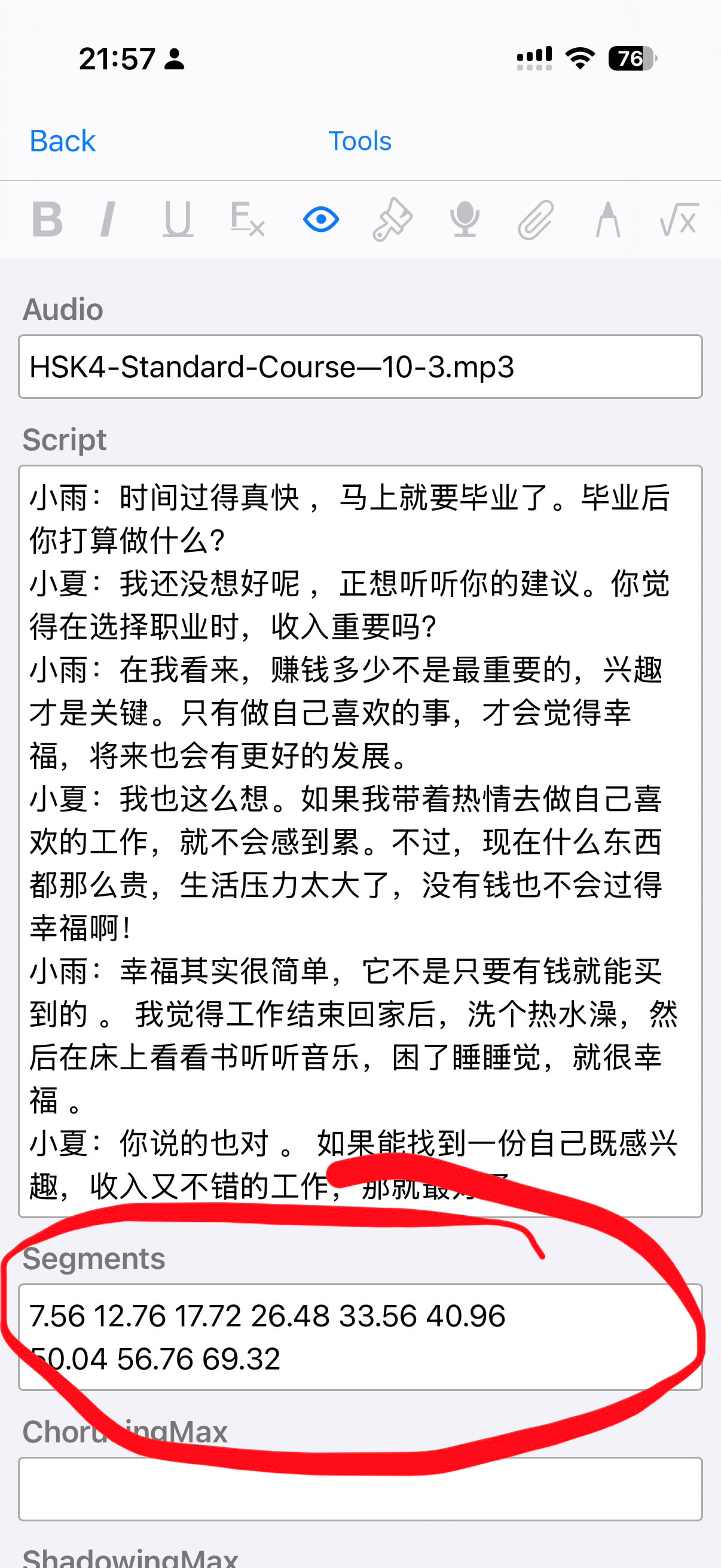The width and height of the screenshot is (721, 1568).
Task: Edit the Audio field with the mp3 name
Action: point(360,367)
